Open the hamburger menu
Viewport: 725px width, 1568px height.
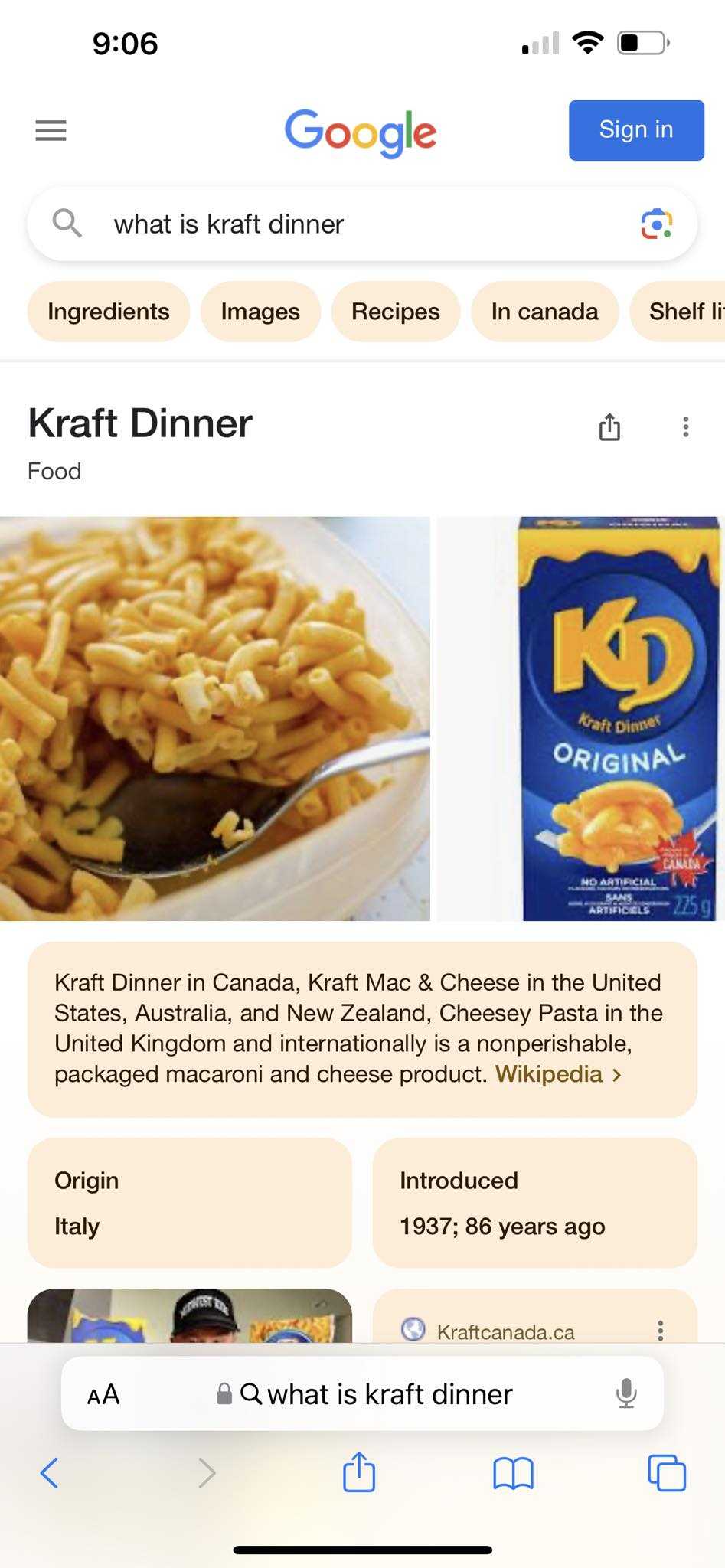[x=51, y=130]
